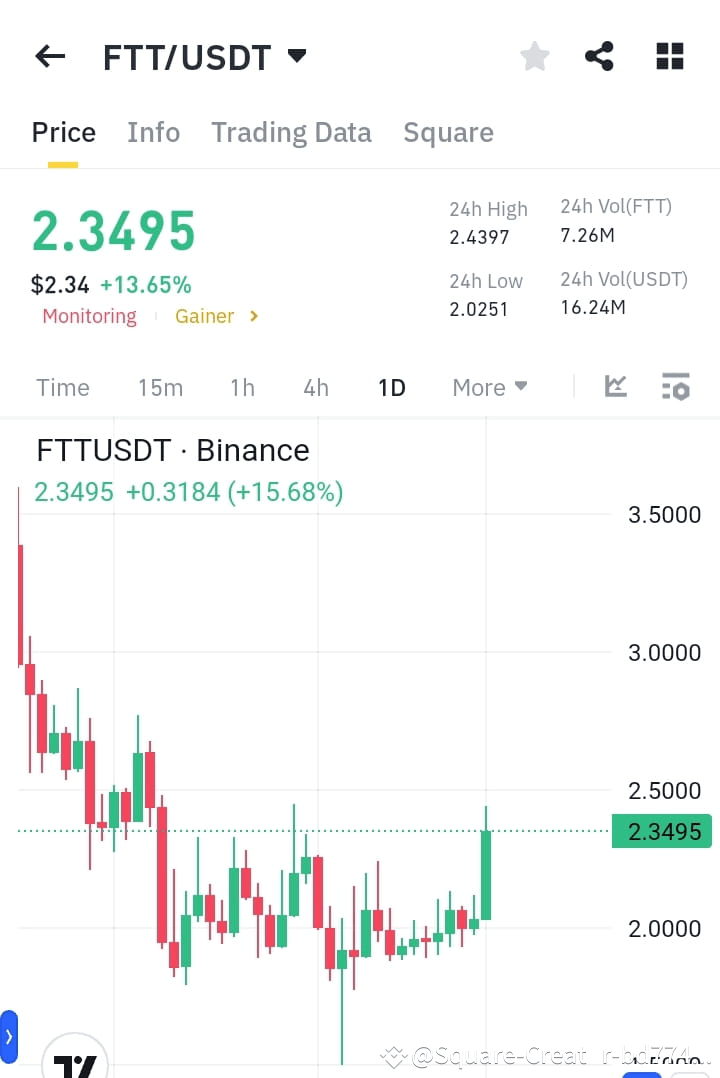Image resolution: width=720 pixels, height=1078 pixels.
Task: Tap the green 2.3495 price axis label
Action: click(x=662, y=831)
